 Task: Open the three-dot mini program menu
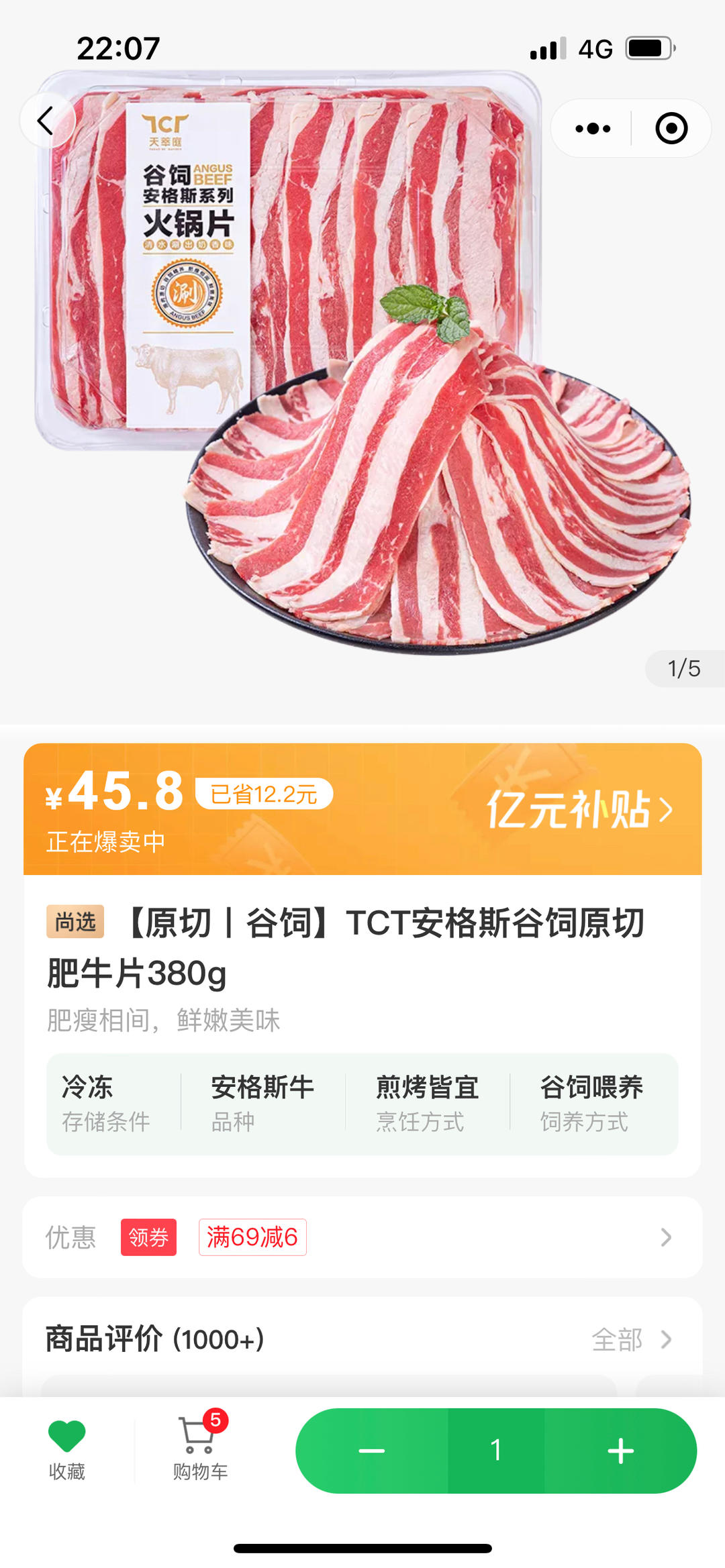point(593,128)
